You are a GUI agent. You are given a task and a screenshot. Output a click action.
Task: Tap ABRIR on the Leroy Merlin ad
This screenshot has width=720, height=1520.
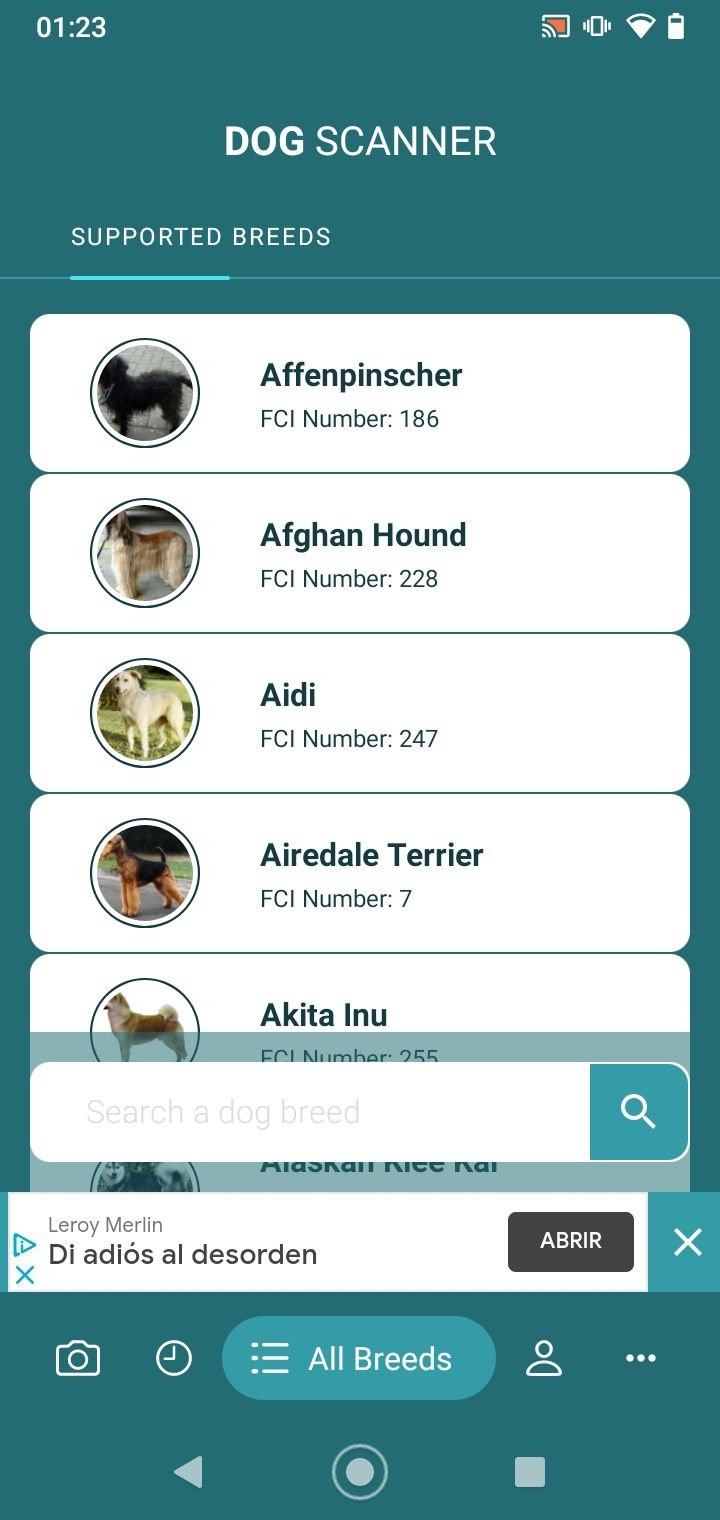tap(571, 1241)
